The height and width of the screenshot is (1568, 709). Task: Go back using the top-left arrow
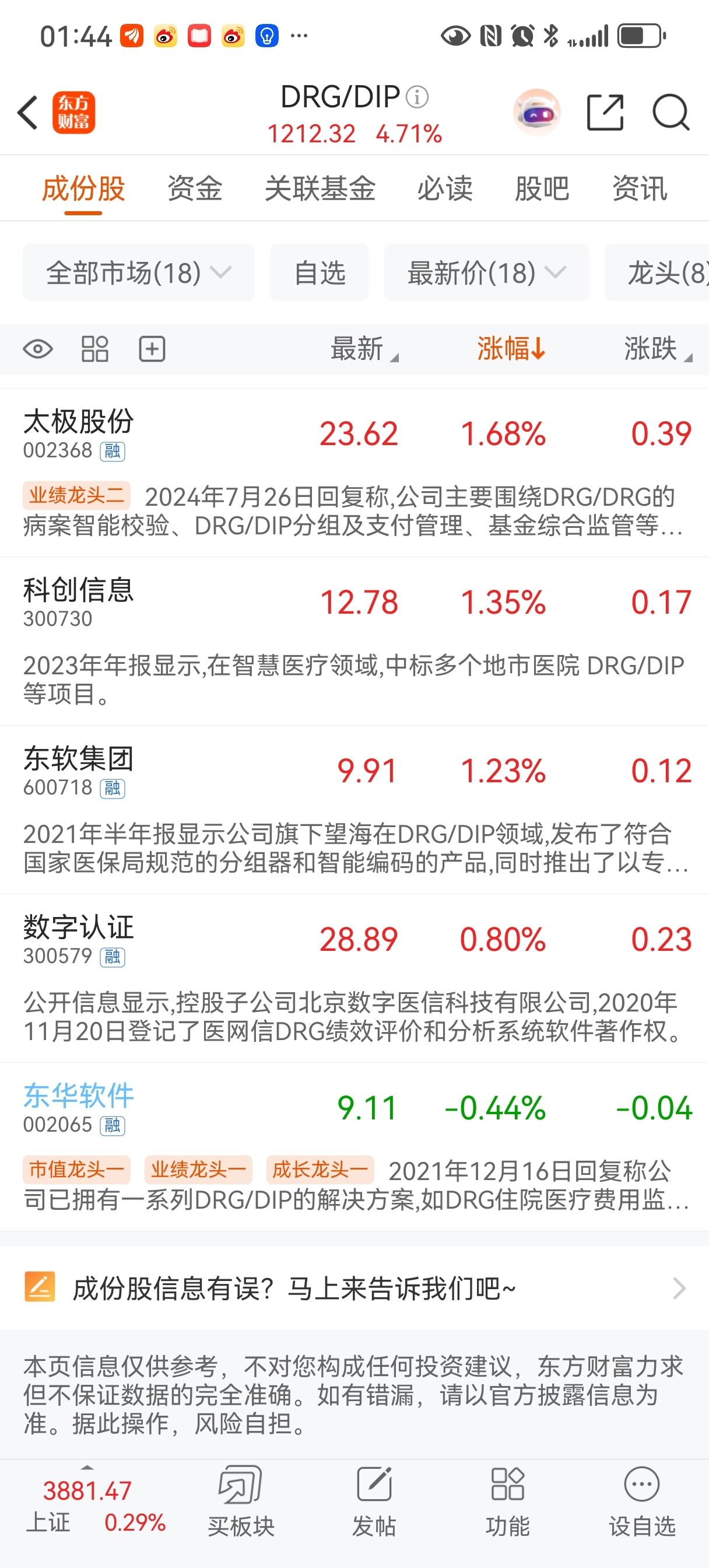click(x=29, y=113)
